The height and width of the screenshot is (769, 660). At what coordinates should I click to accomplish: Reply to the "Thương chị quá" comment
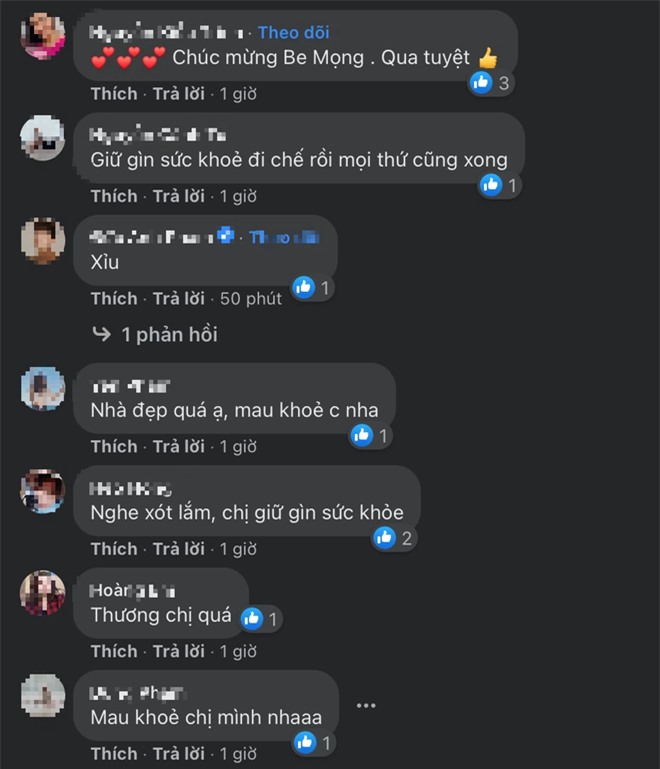(178, 651)
